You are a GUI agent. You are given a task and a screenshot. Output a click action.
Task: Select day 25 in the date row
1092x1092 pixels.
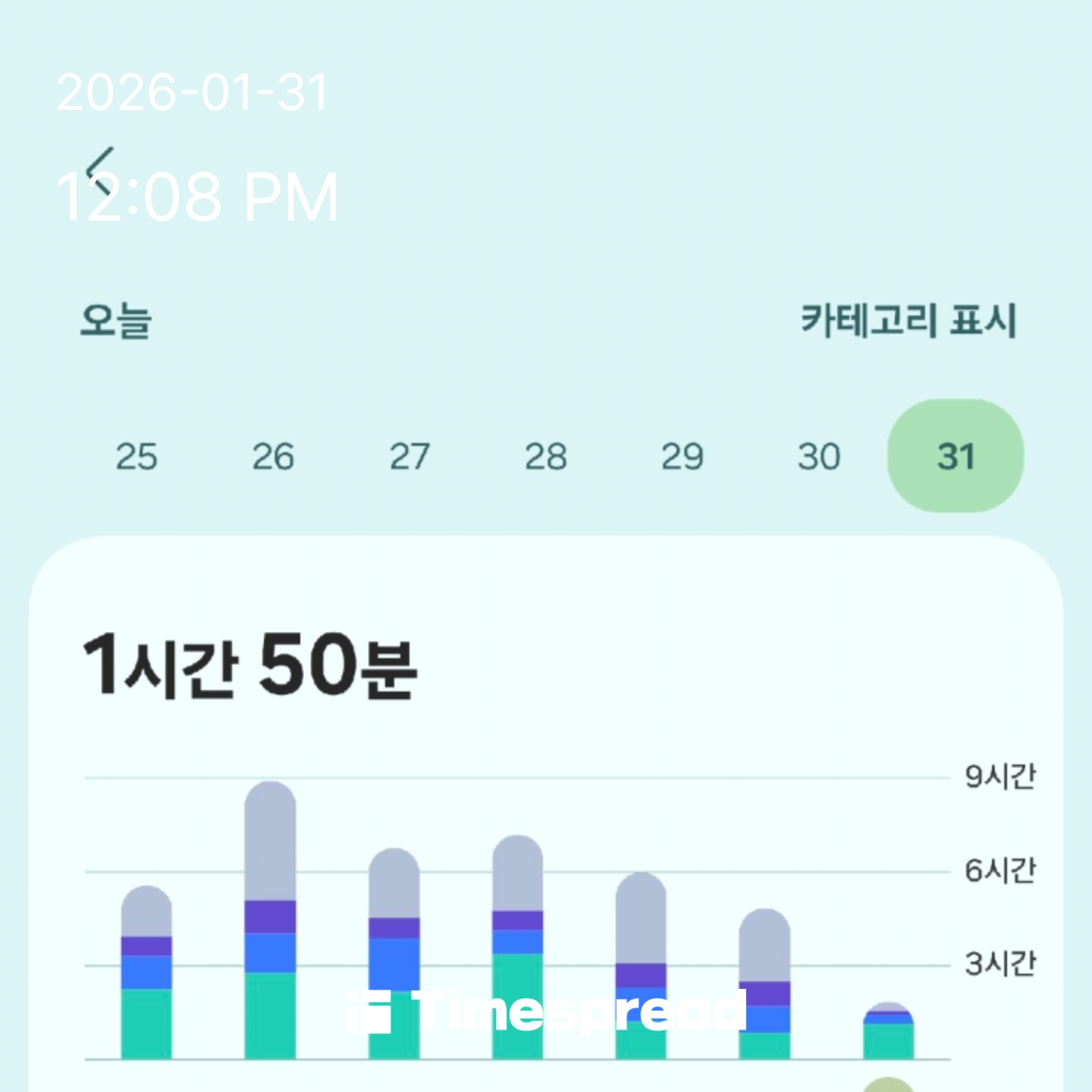click(x=136, y=457)
